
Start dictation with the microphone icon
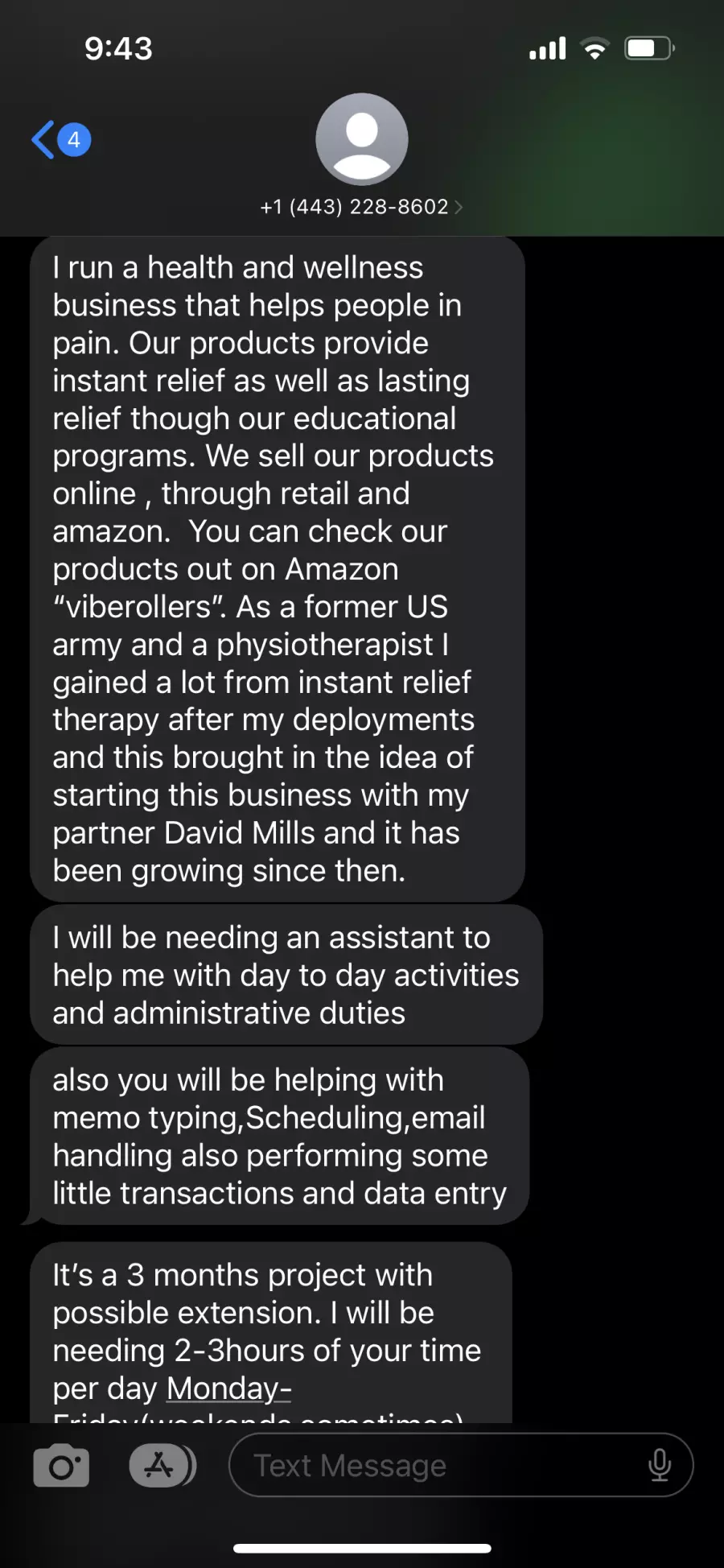tap(659, 1466)
